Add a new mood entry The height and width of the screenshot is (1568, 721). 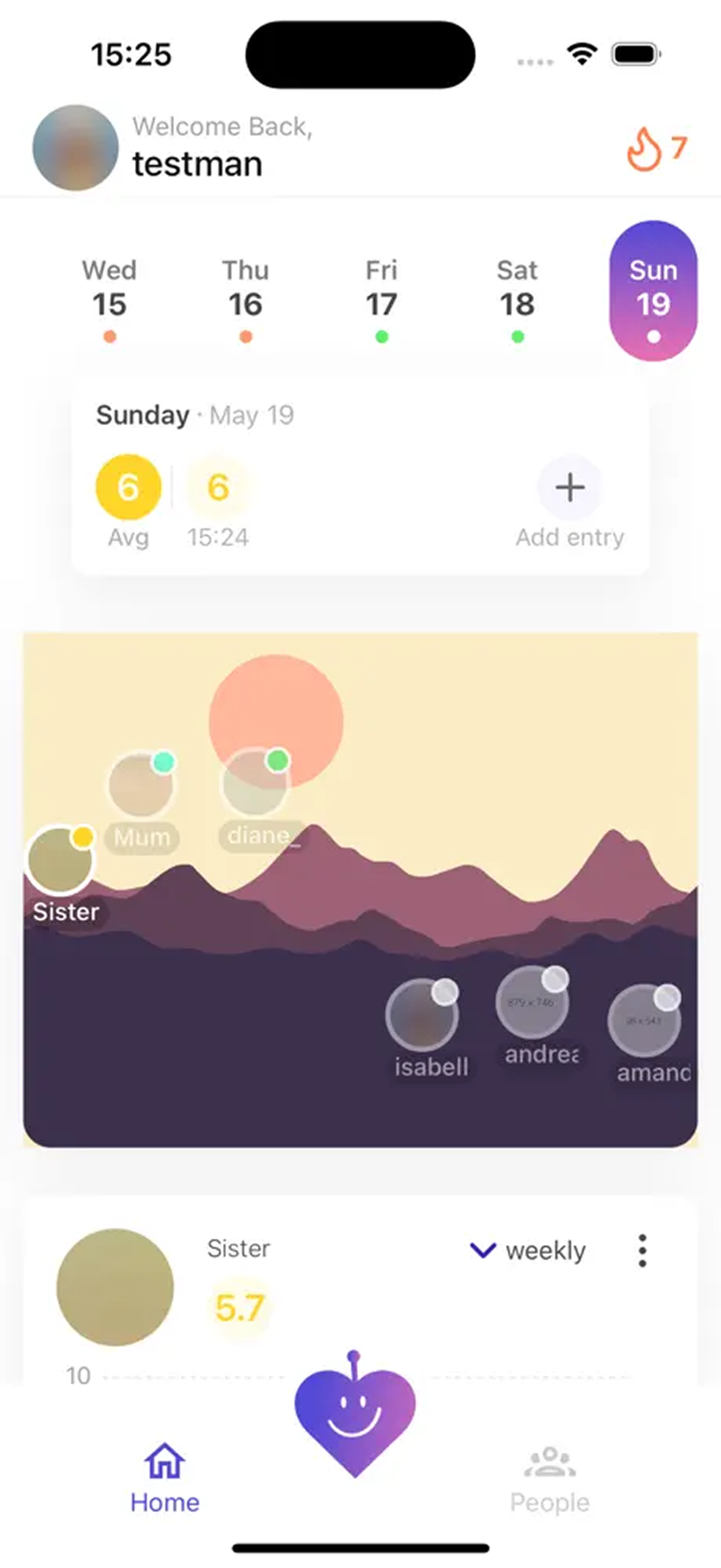pyautogui.click(x=570, y=487)
